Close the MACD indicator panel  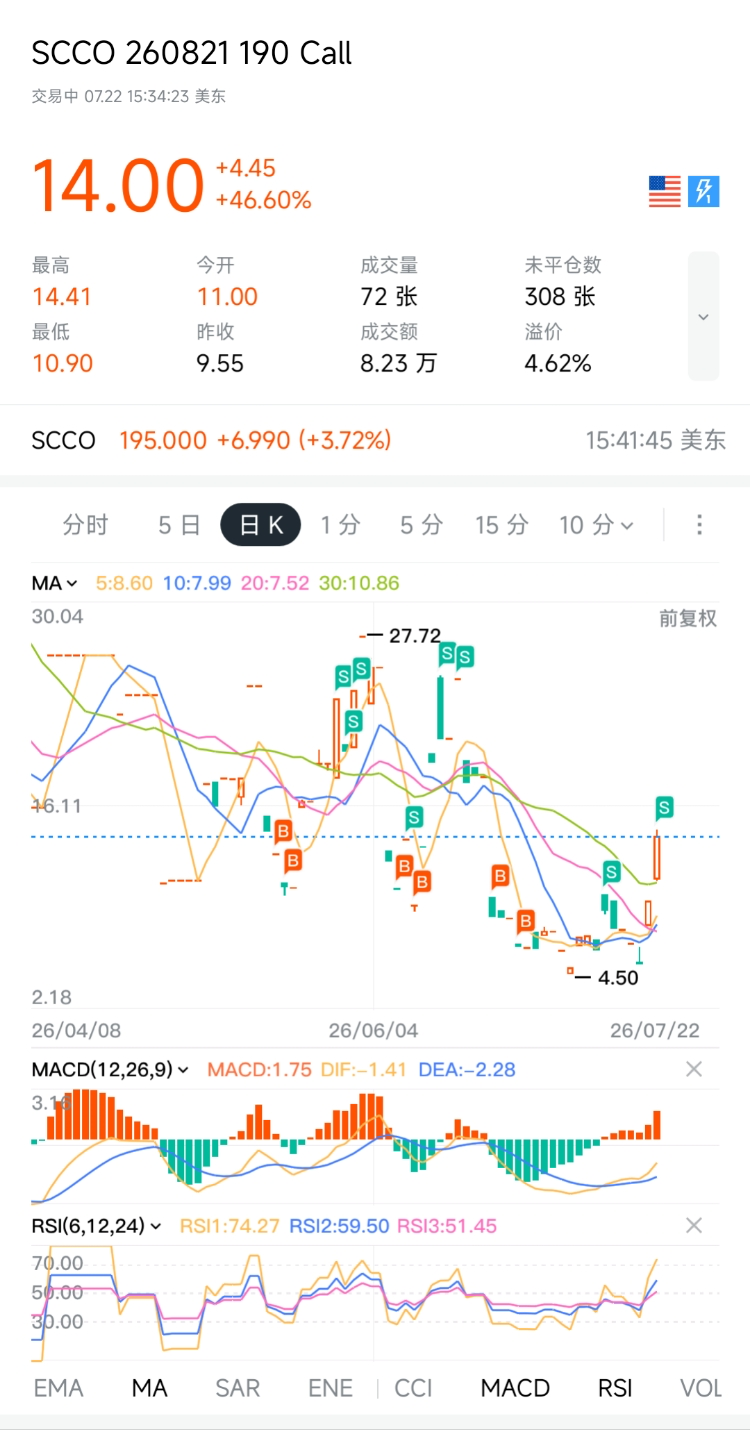coord(694,1069)
